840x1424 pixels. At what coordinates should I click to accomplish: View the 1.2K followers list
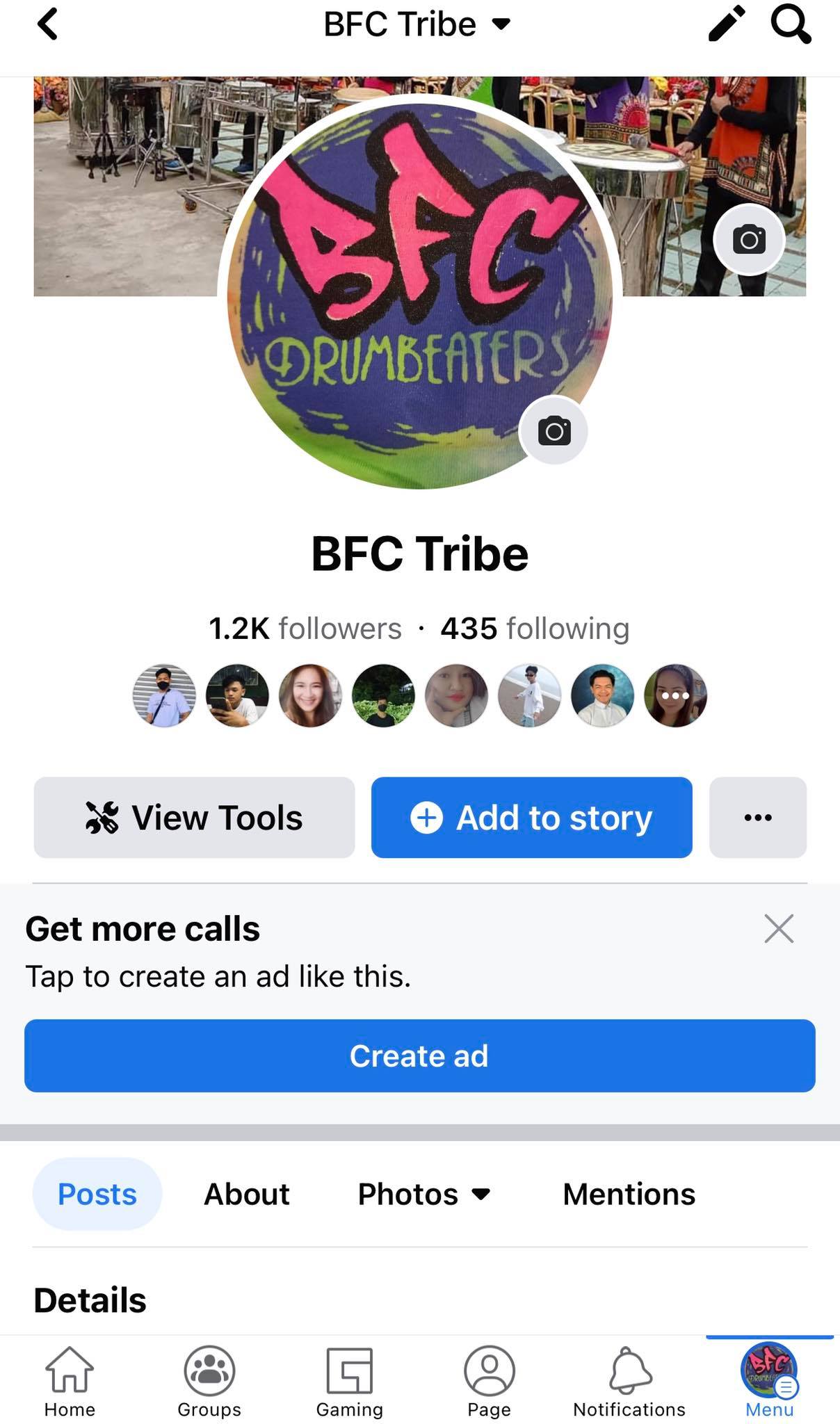coord(305,629)
